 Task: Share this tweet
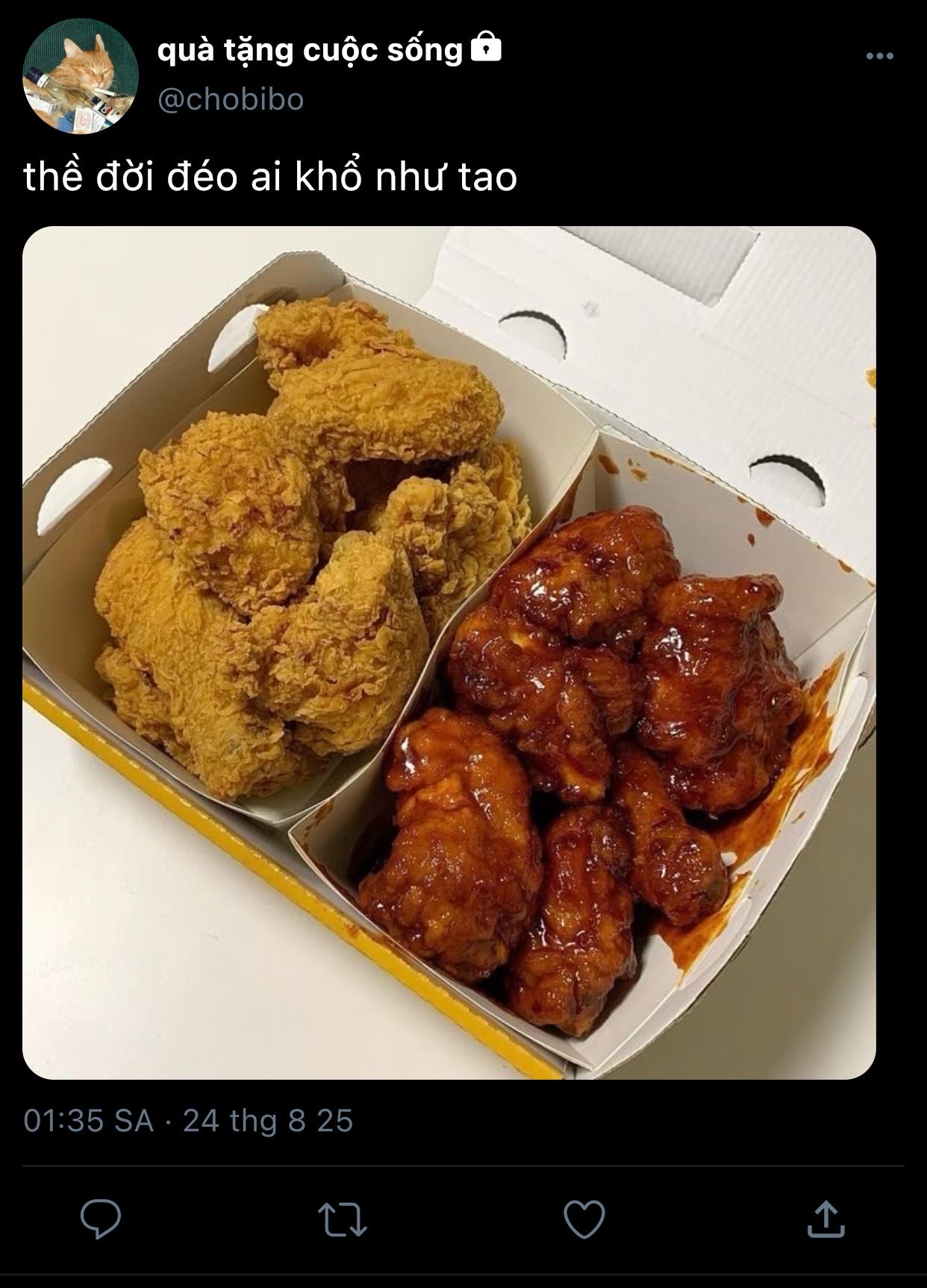coord(825,1219)
